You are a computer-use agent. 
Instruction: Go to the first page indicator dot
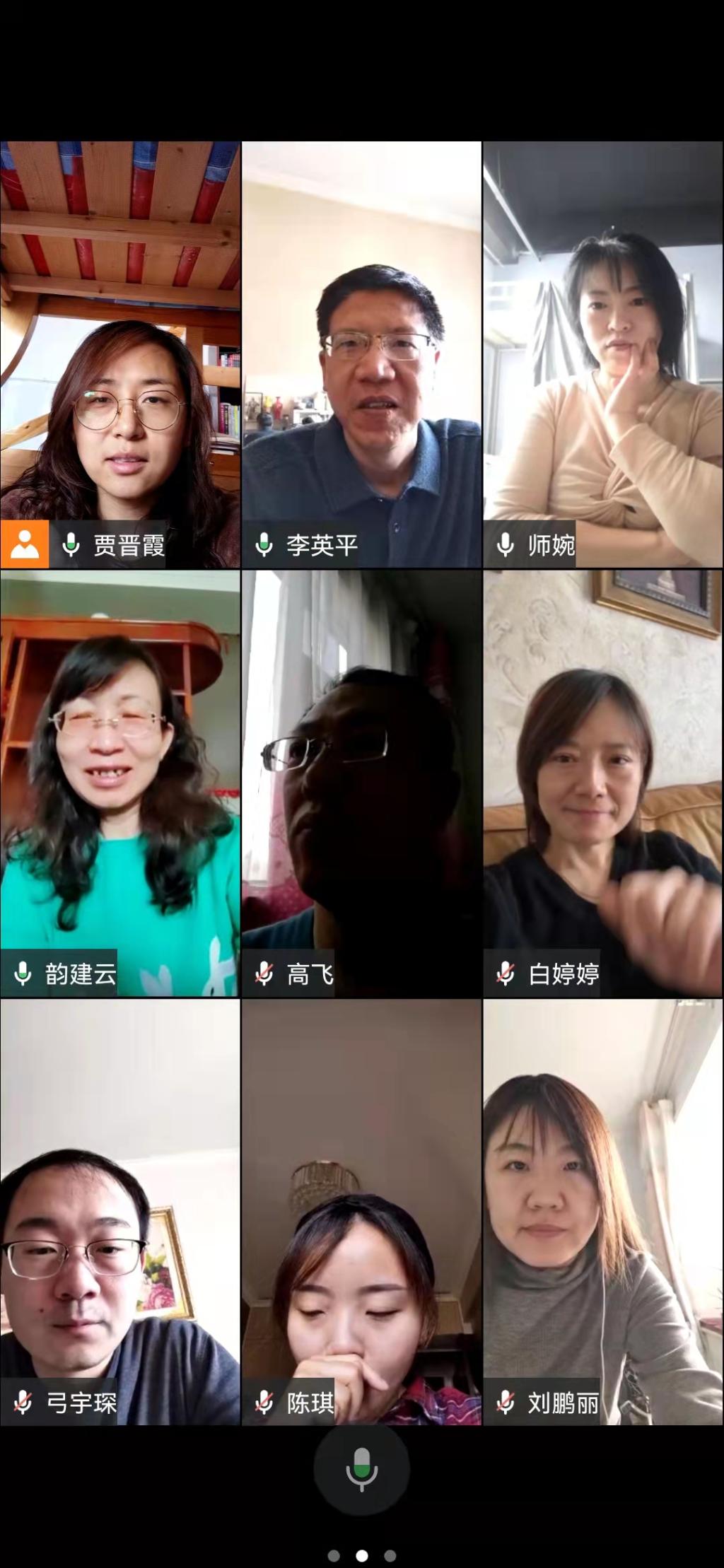[x=334, y=1555]
